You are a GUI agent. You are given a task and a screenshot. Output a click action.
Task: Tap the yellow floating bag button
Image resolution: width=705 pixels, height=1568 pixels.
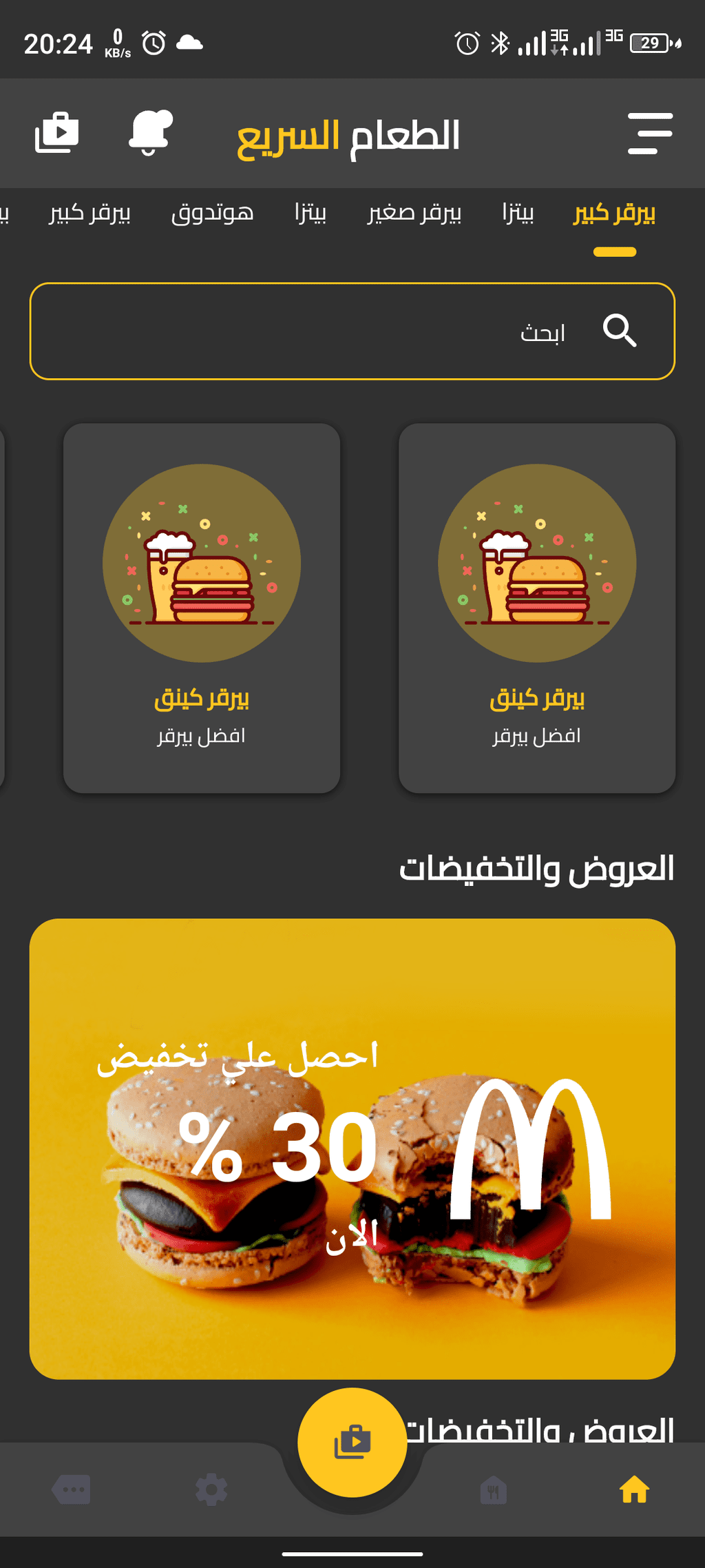[x=352, y=1442]
